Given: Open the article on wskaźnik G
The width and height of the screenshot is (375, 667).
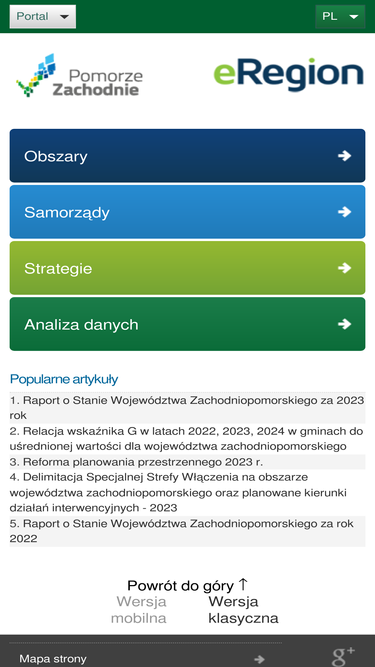Looking at the screenshot, I should (x=188, y=439).
